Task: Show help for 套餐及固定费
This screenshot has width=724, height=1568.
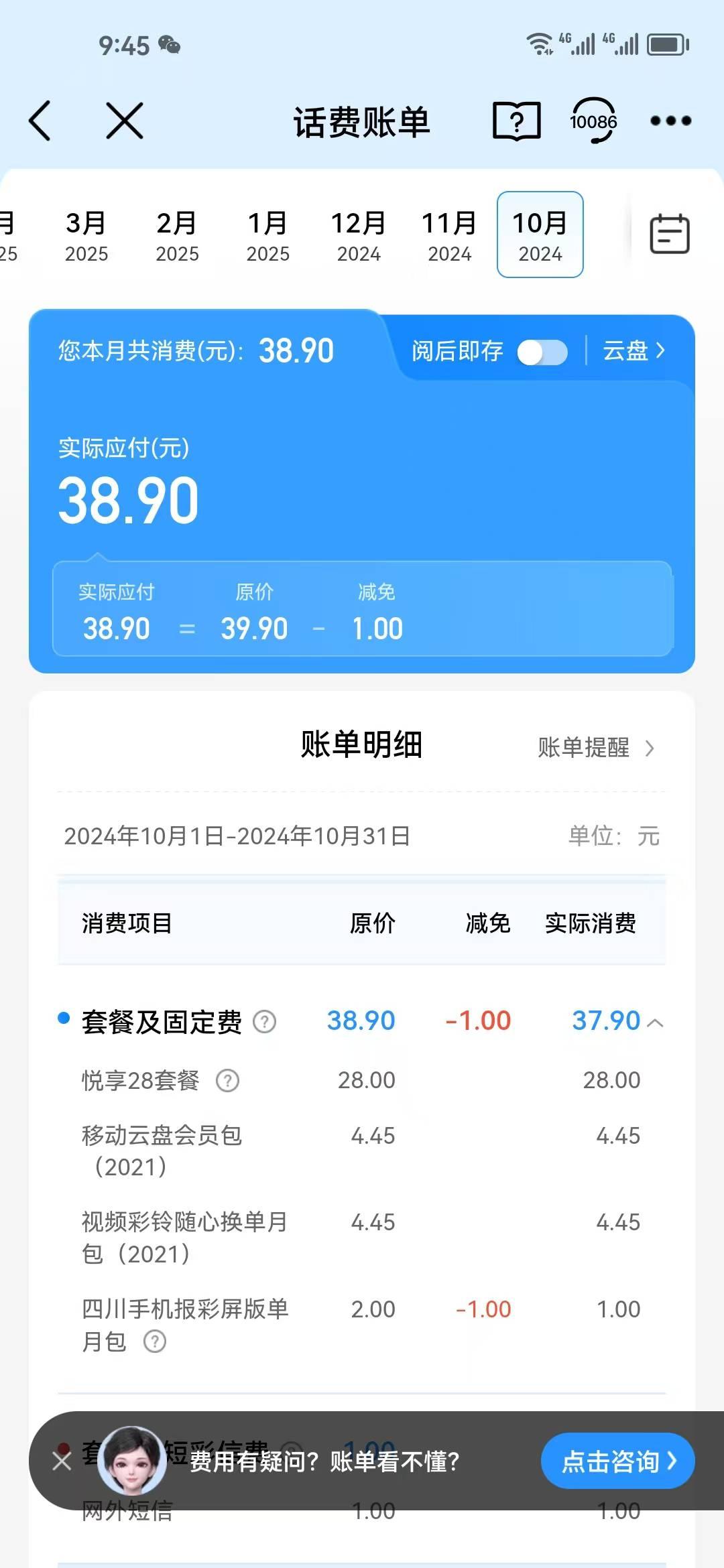Action: point(264,1022)
